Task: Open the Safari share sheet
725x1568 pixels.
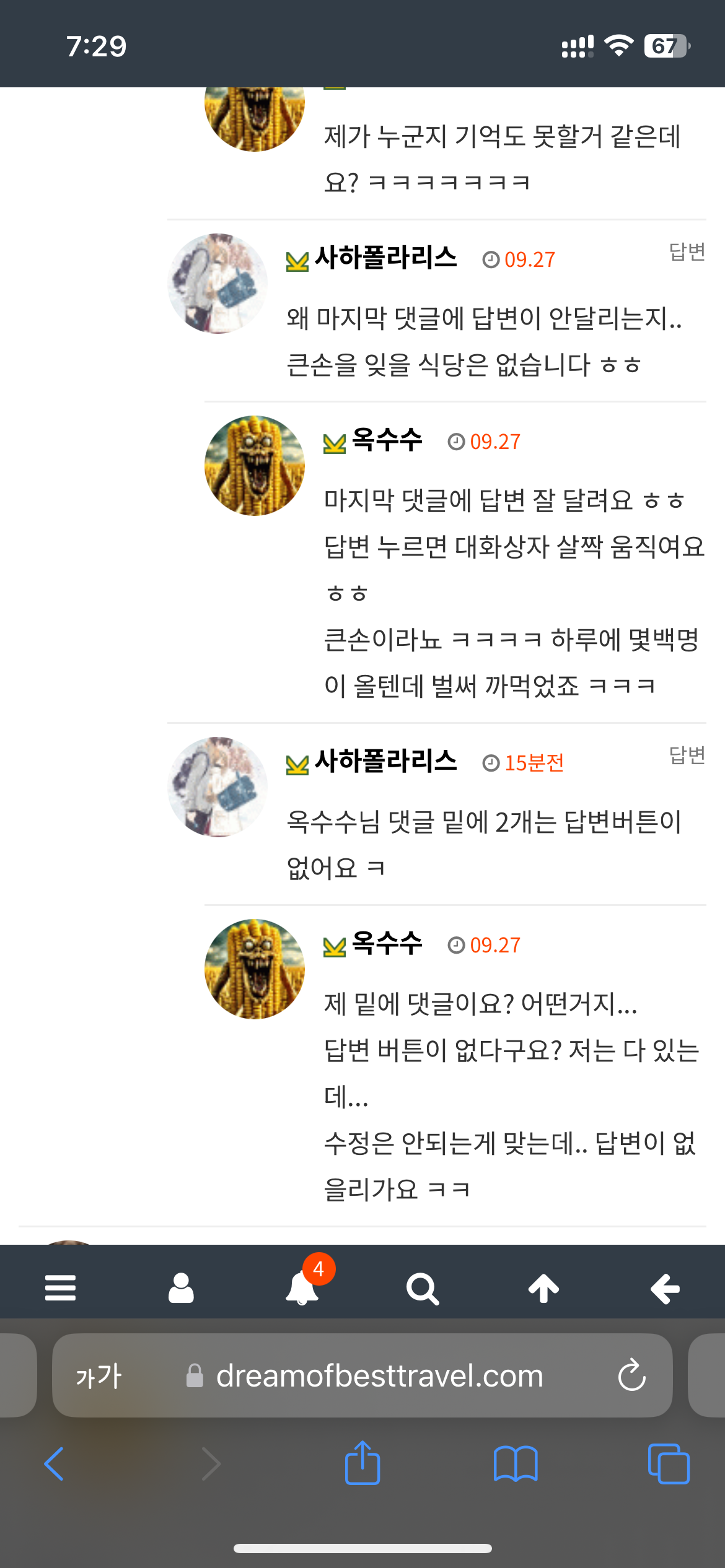Action: coord(362,1463)
